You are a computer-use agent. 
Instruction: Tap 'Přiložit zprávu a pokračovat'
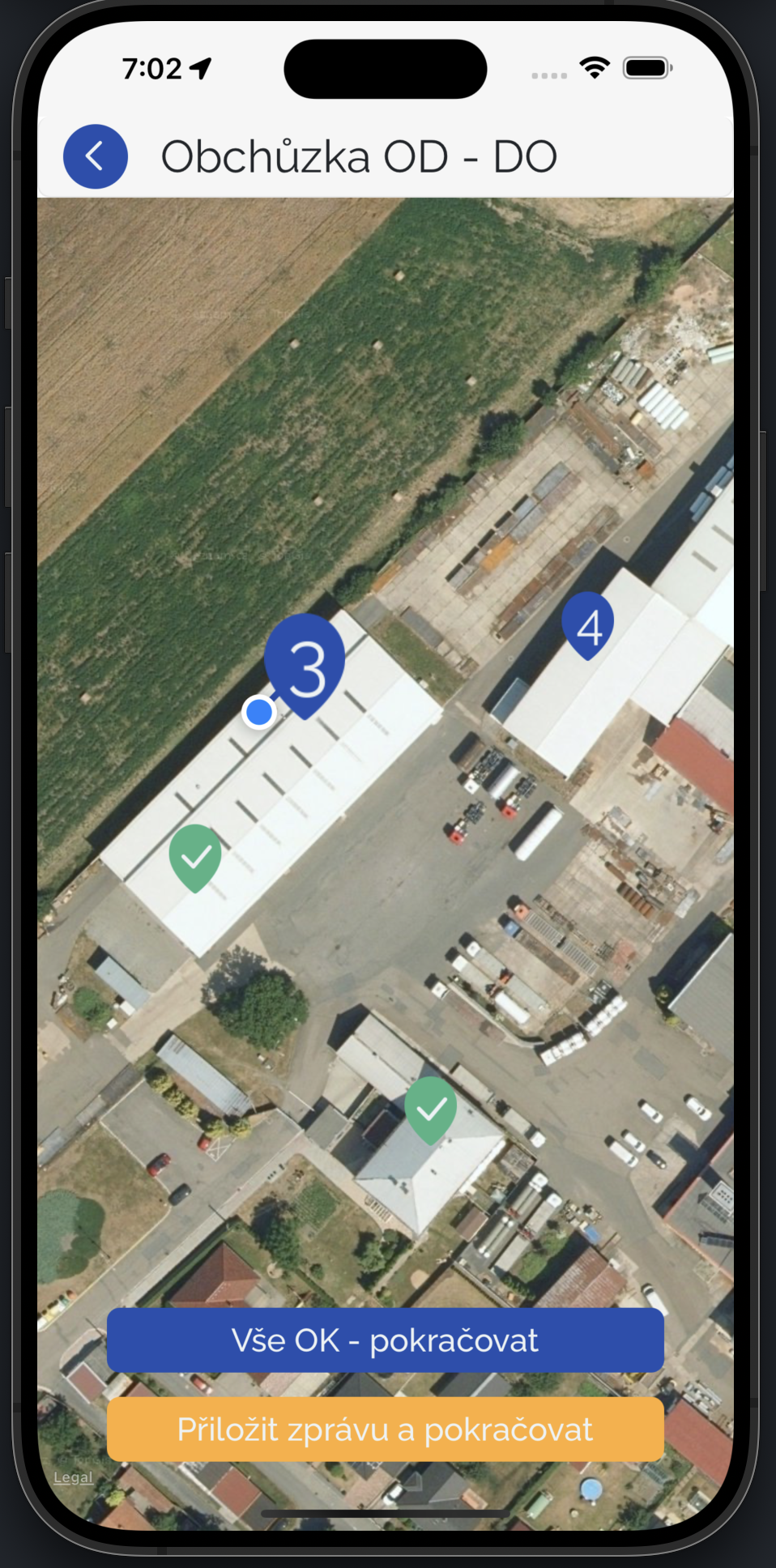tap(386, 1430)
